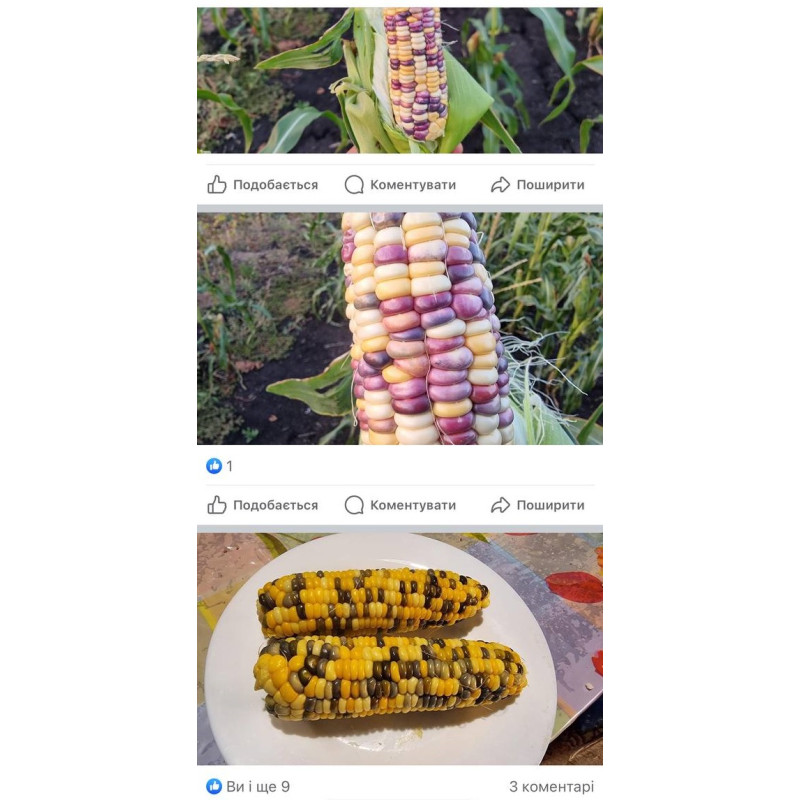Image resolution: width=800 pixels, height=800 pixels.
Task: Like the photo that has 1 reaction
Action: [x=263, y=505]
